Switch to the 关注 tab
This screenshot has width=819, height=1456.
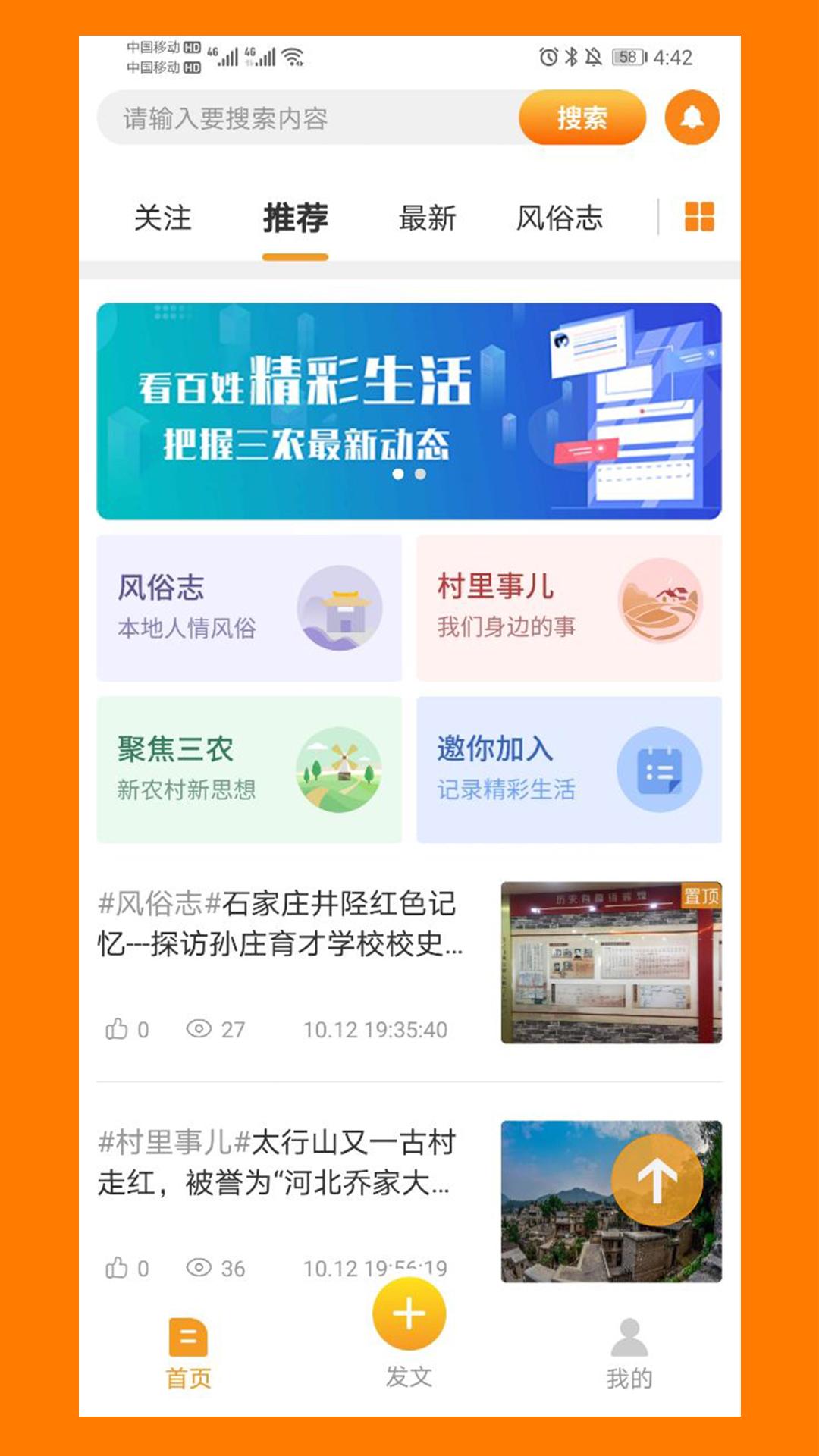coord(162,218)
